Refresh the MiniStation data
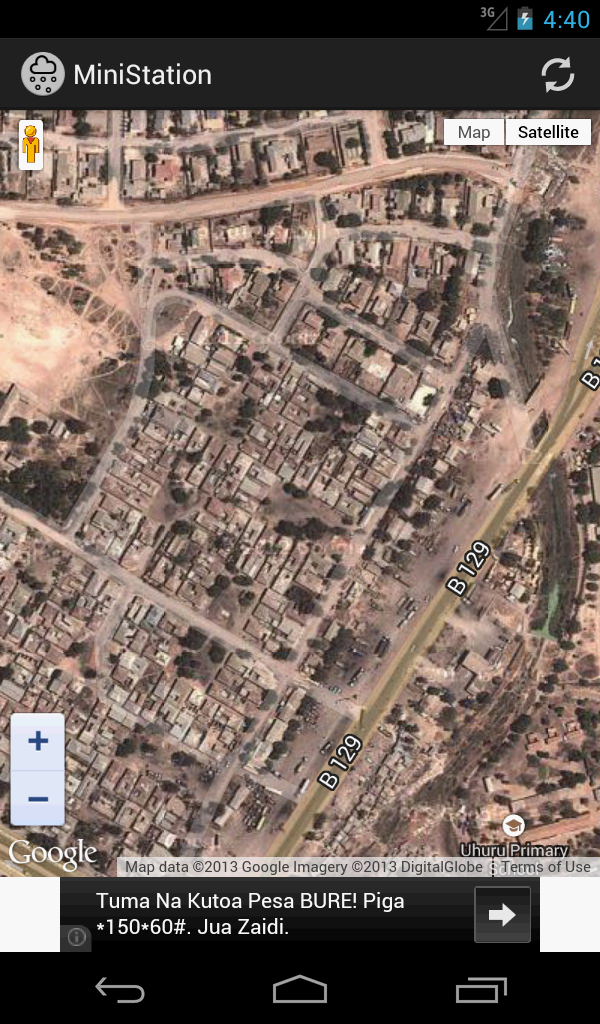Viewport: 600px width, 1024px height. tap(557, 75)
